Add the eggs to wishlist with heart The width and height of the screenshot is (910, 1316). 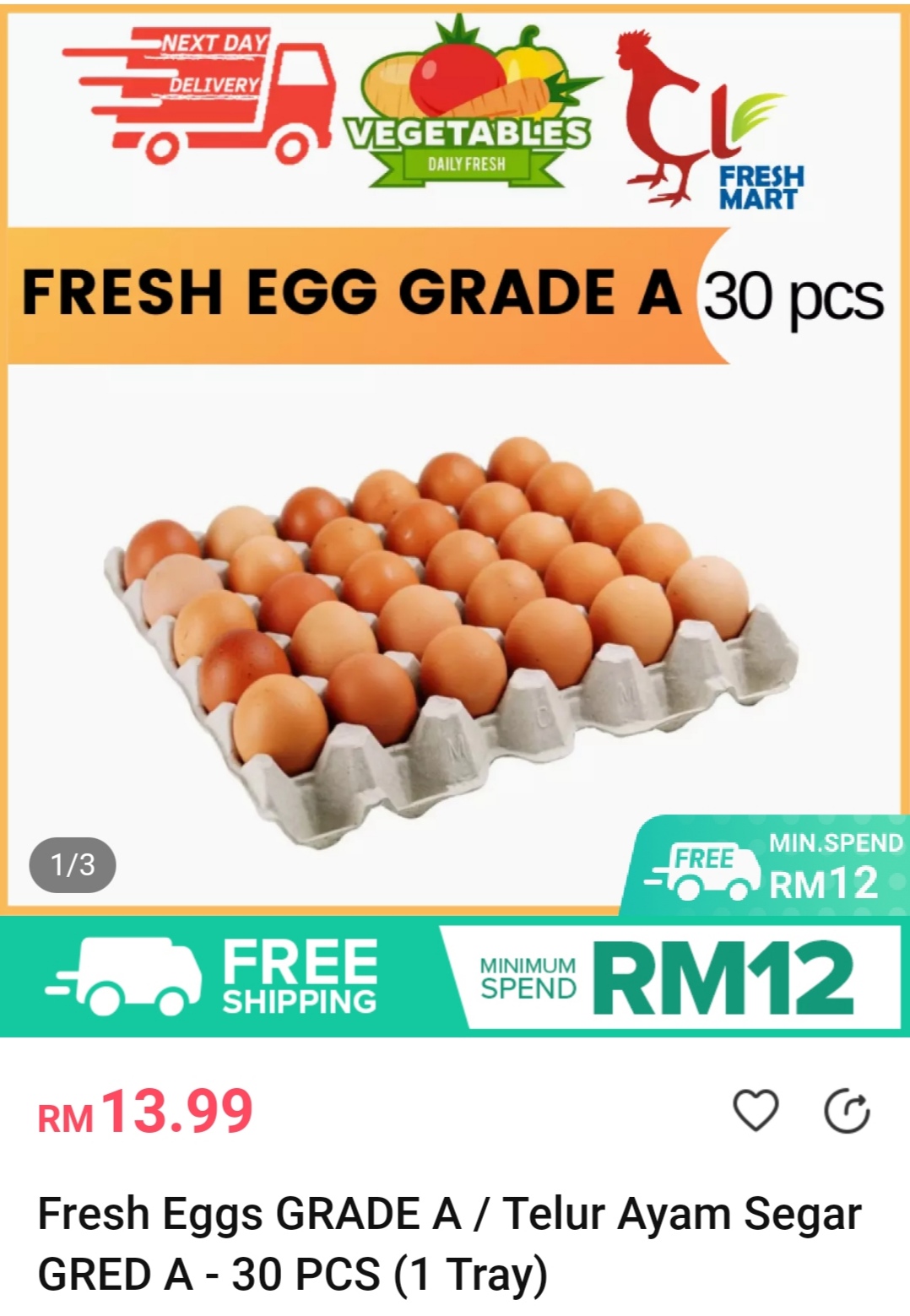pyautogui.click(x=755, y=1110)
